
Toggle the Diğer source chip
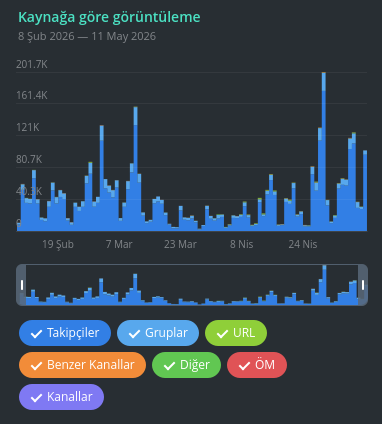[x=186, y=365]
